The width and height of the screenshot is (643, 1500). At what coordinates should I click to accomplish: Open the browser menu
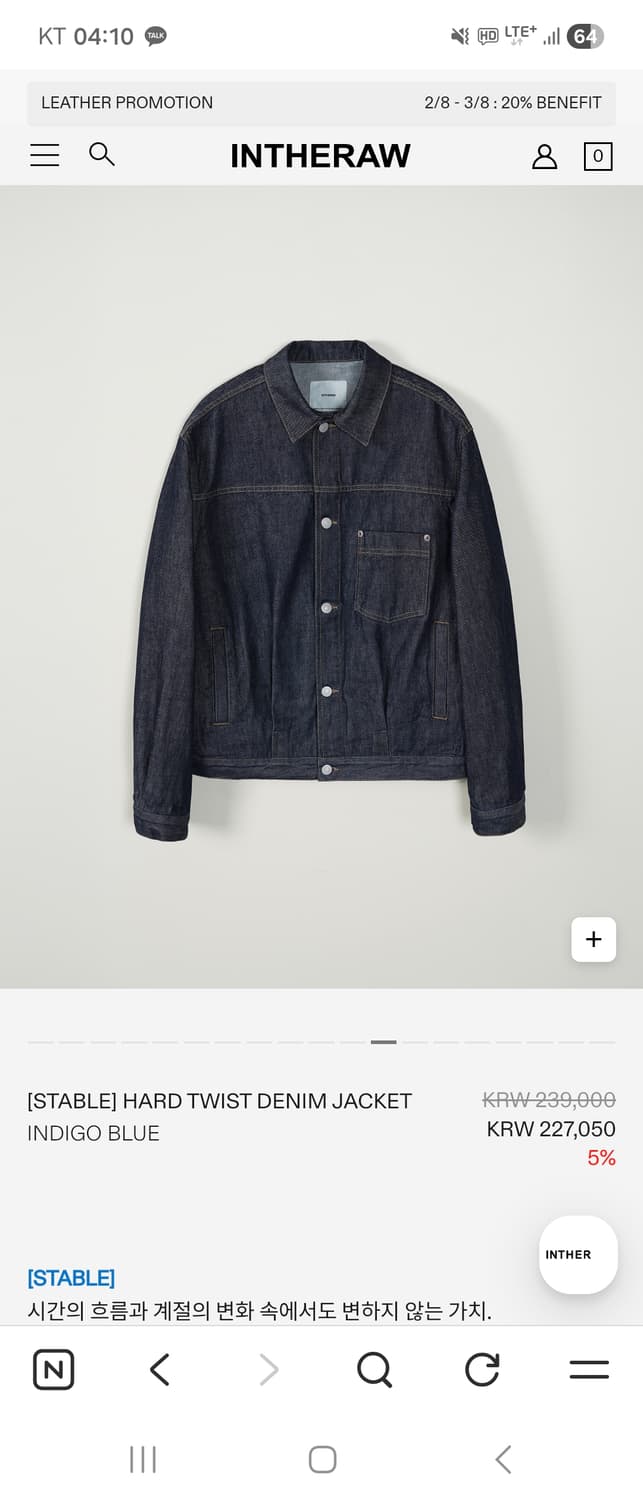pyautogui.click(x=589, y=1370)
